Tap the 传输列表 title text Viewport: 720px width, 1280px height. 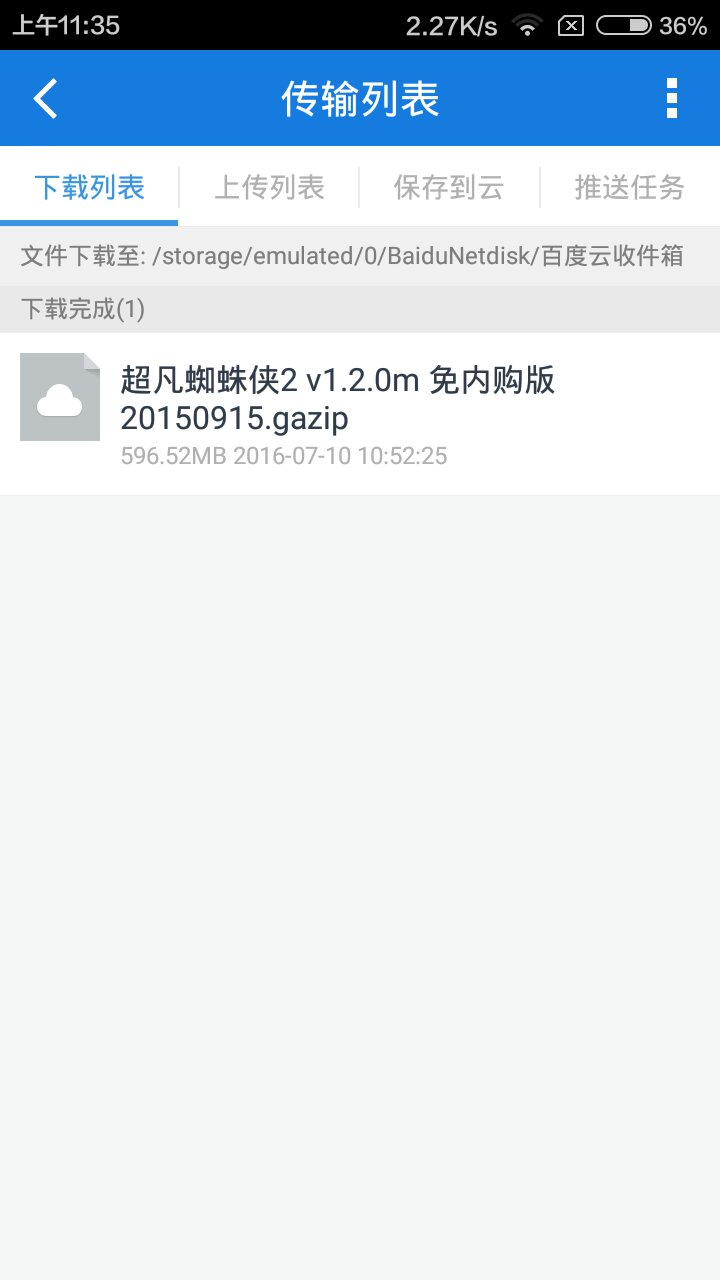click(360, 96)
